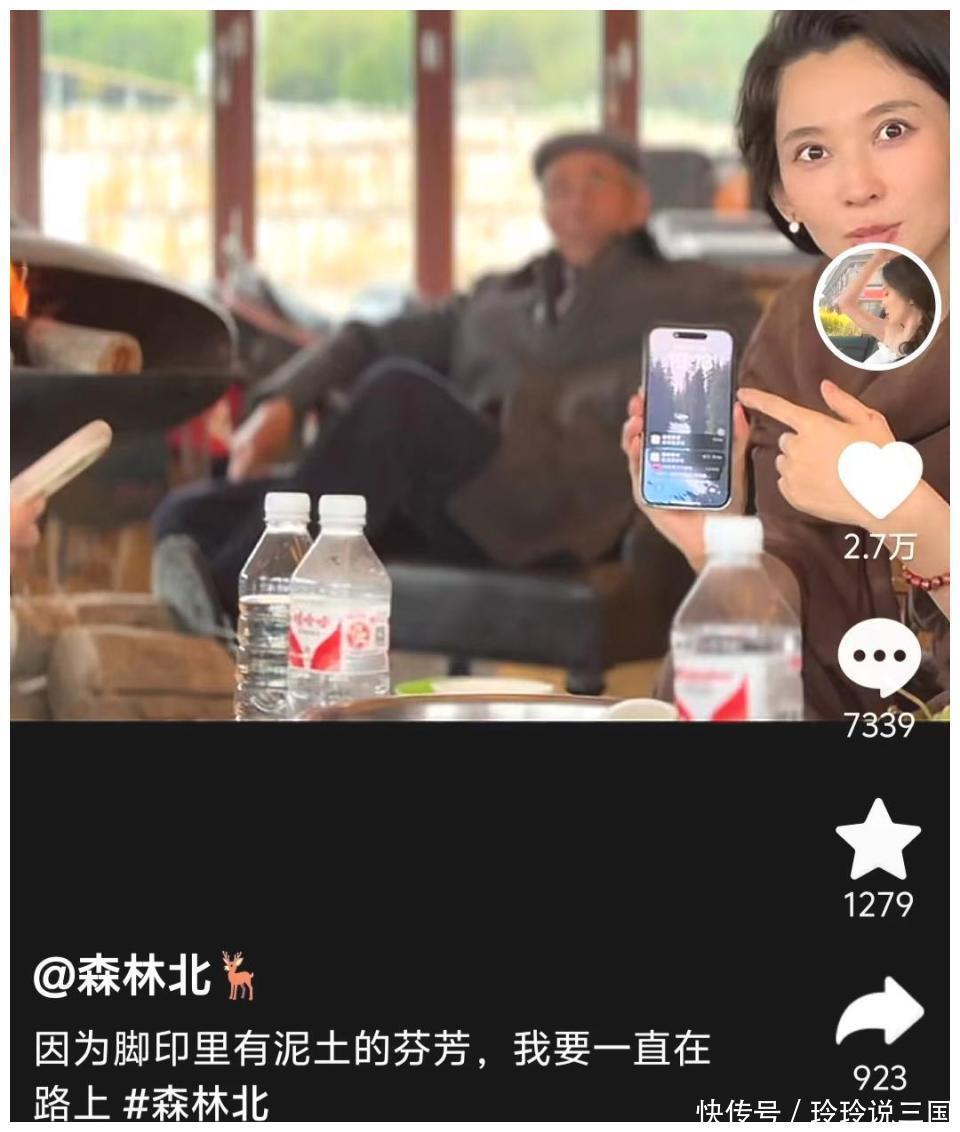Open the #森林北 hashtag
This screenshot has height=1132, width=960.
[196, 1104]
